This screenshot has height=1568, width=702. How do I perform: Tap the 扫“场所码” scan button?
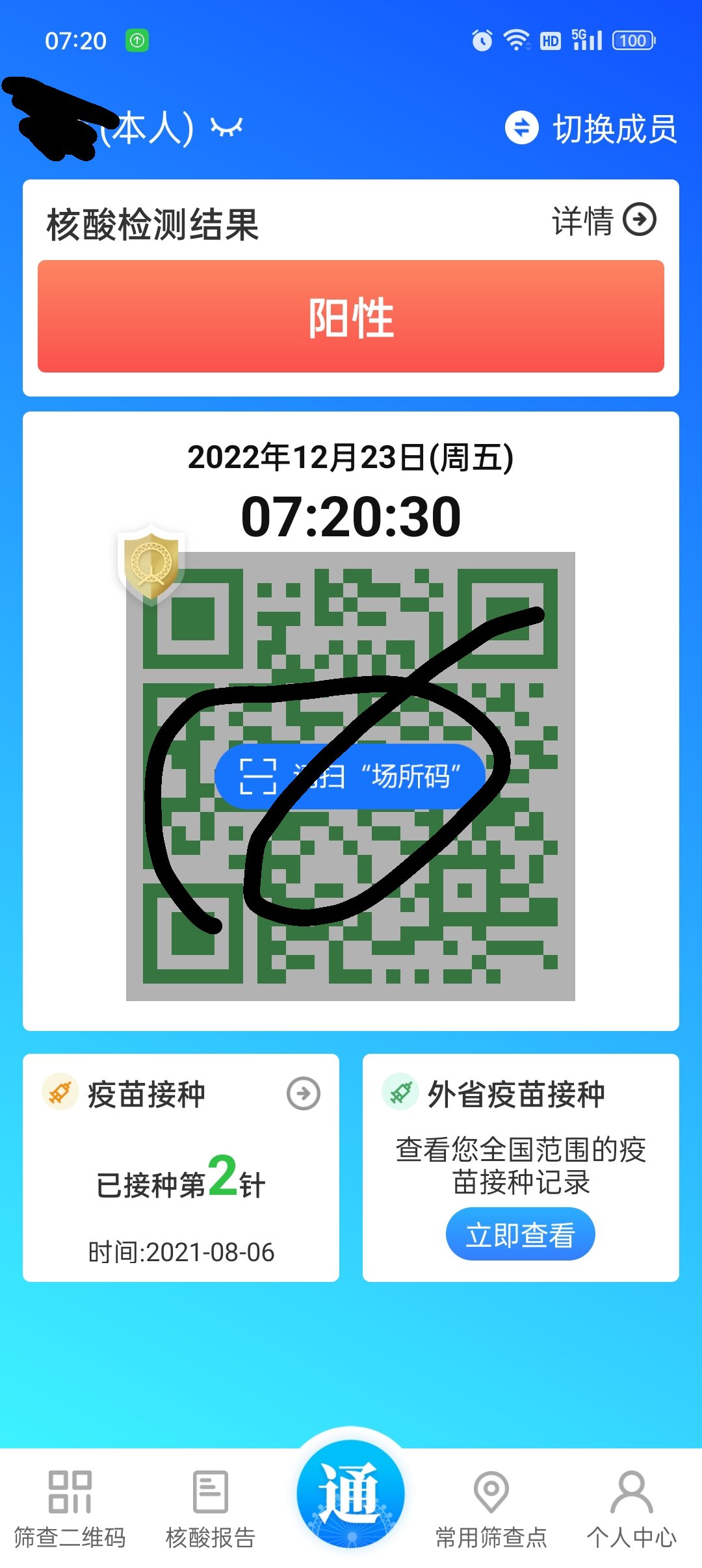350,776
